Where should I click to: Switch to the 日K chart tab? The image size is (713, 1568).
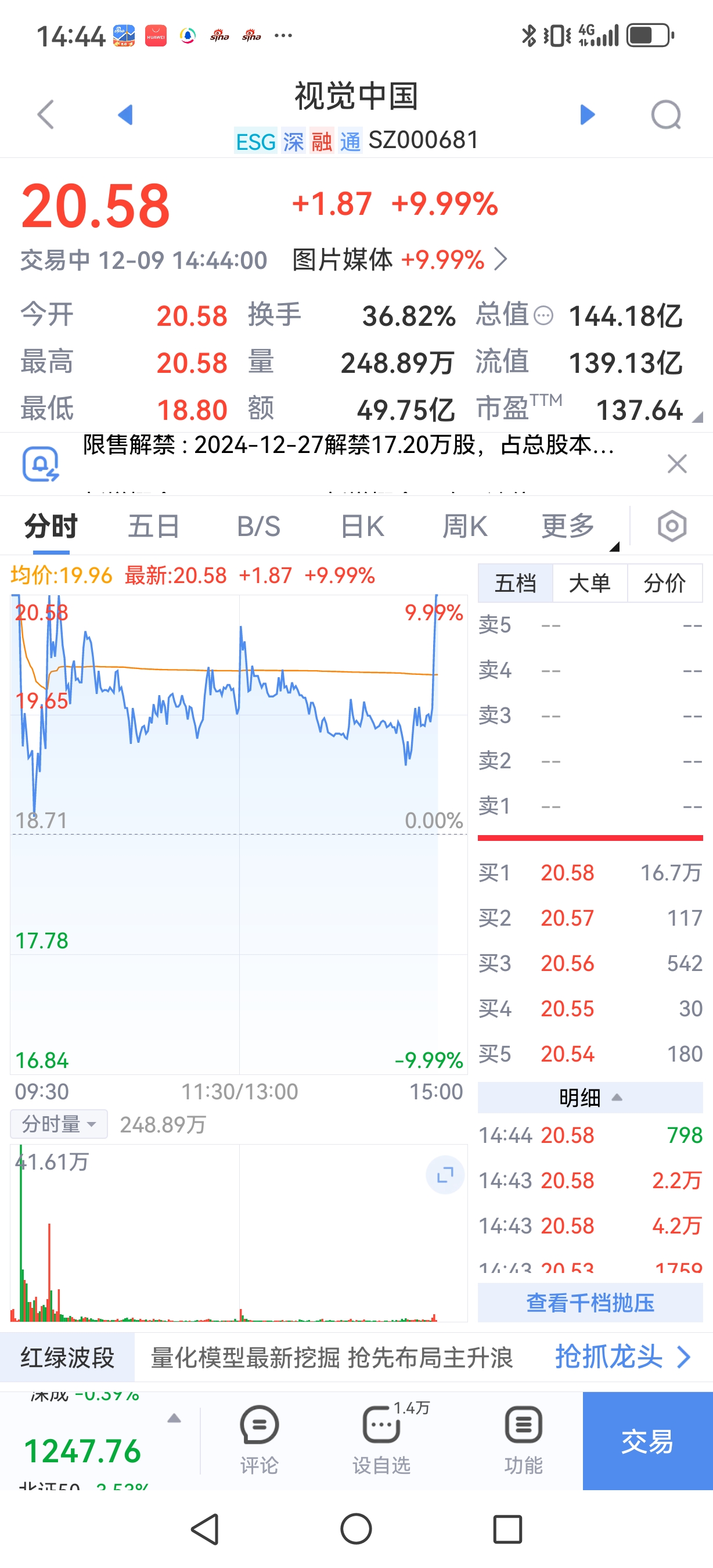click(362, 526)
